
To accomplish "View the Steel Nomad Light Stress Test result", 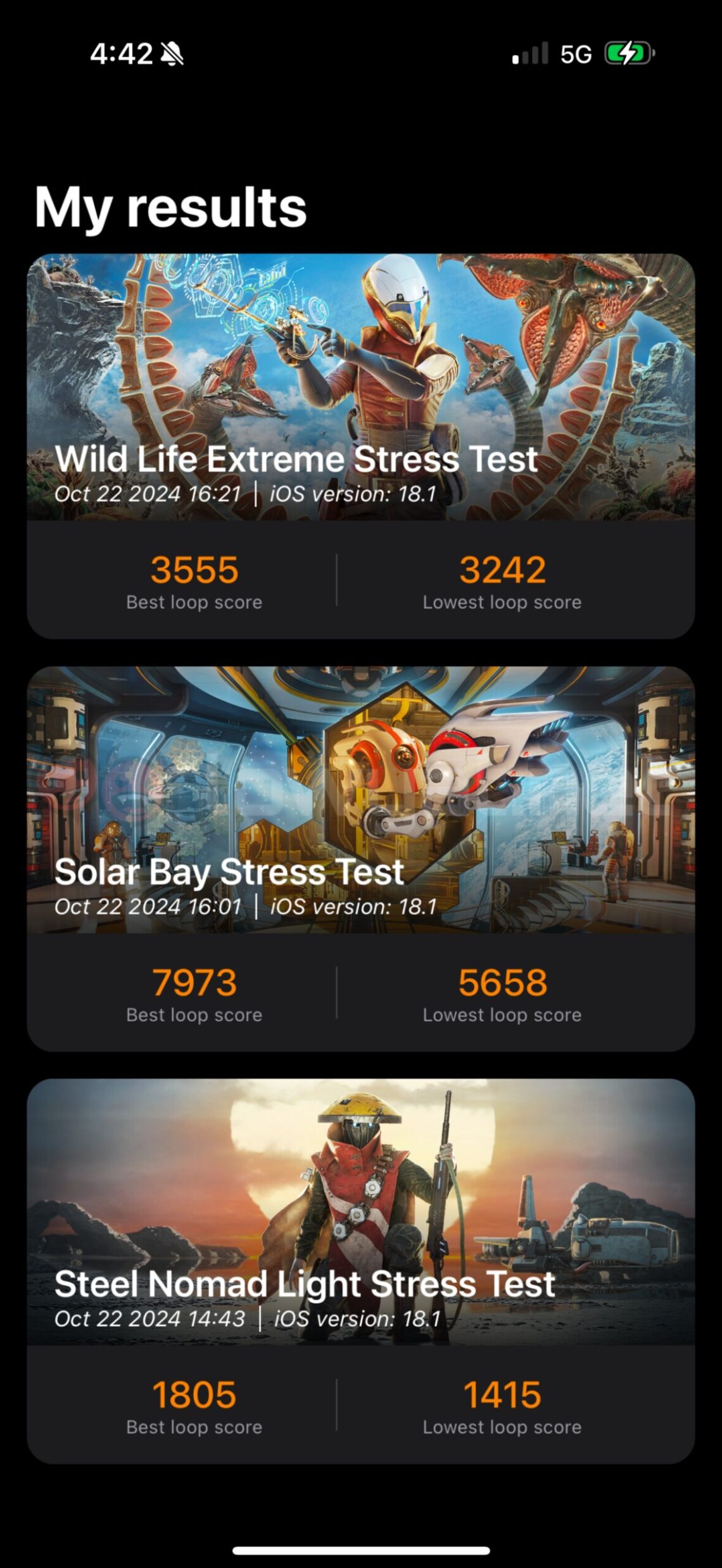I will [360, 1270].
